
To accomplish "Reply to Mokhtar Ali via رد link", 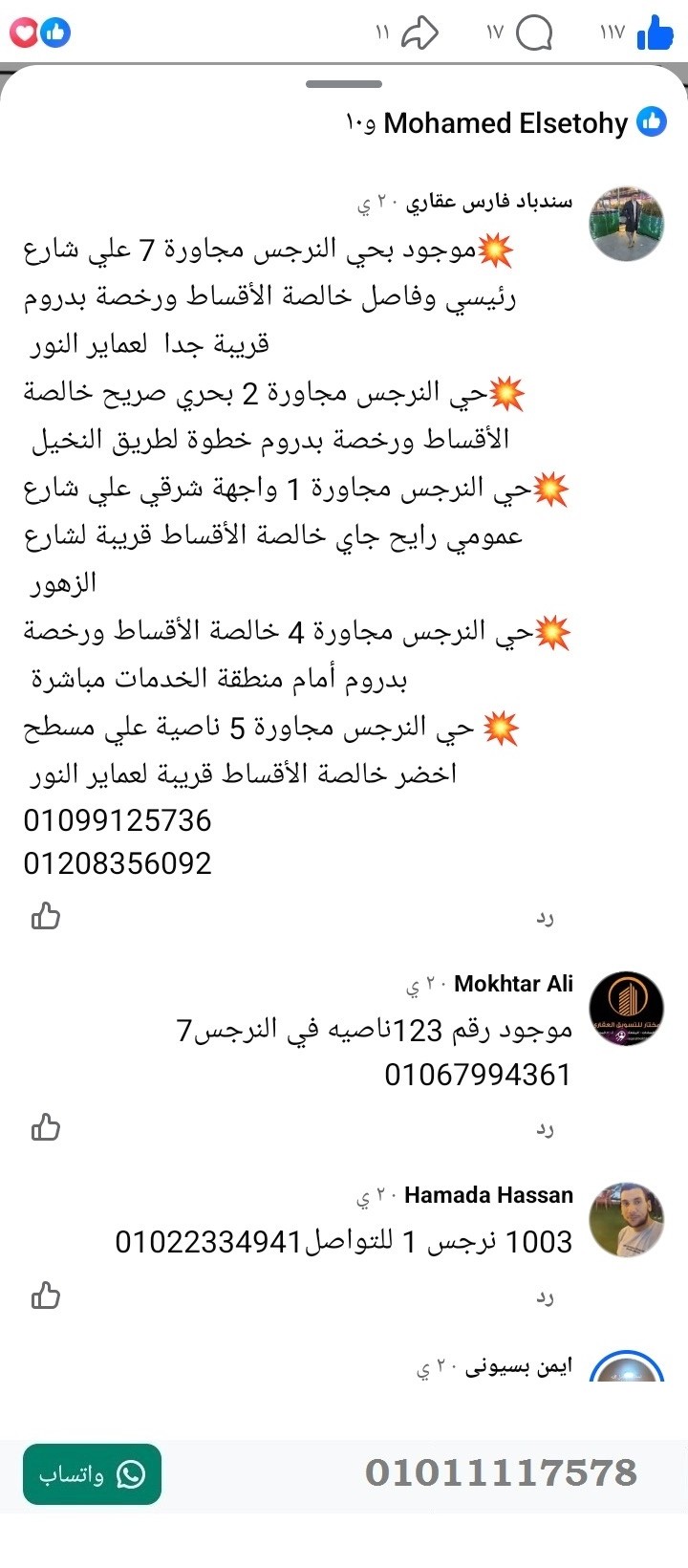I will (547, 1129).
